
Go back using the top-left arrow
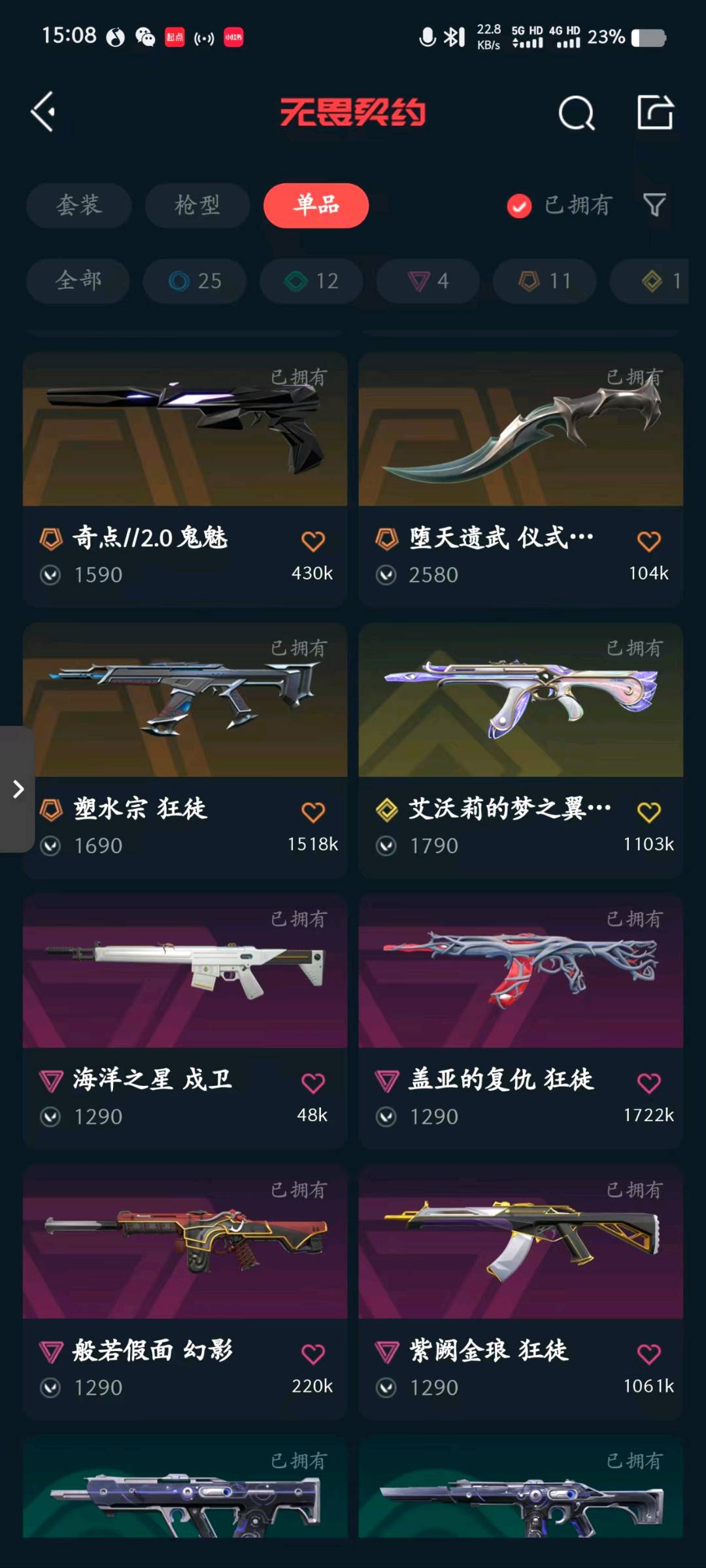tap(43, 112)
